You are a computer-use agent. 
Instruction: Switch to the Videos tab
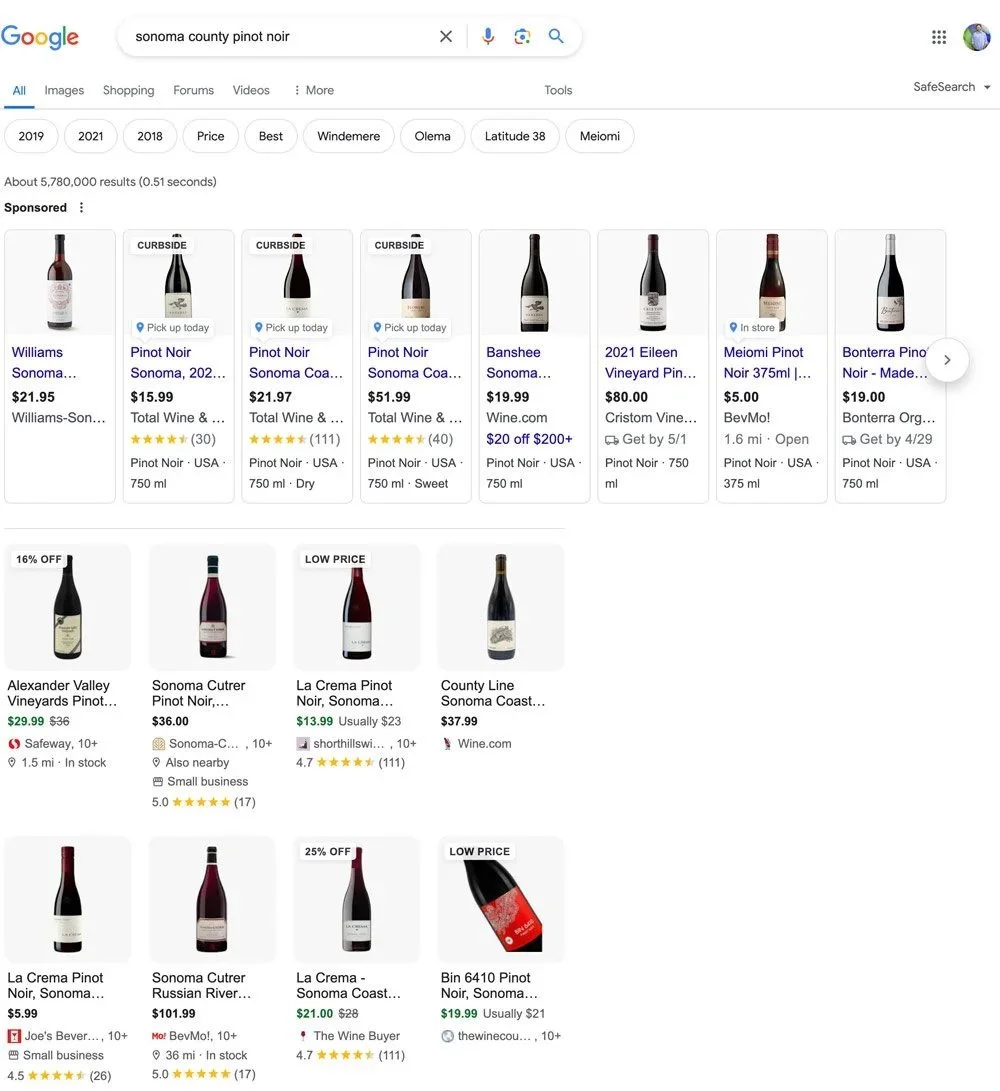click(x=251, y=90)
